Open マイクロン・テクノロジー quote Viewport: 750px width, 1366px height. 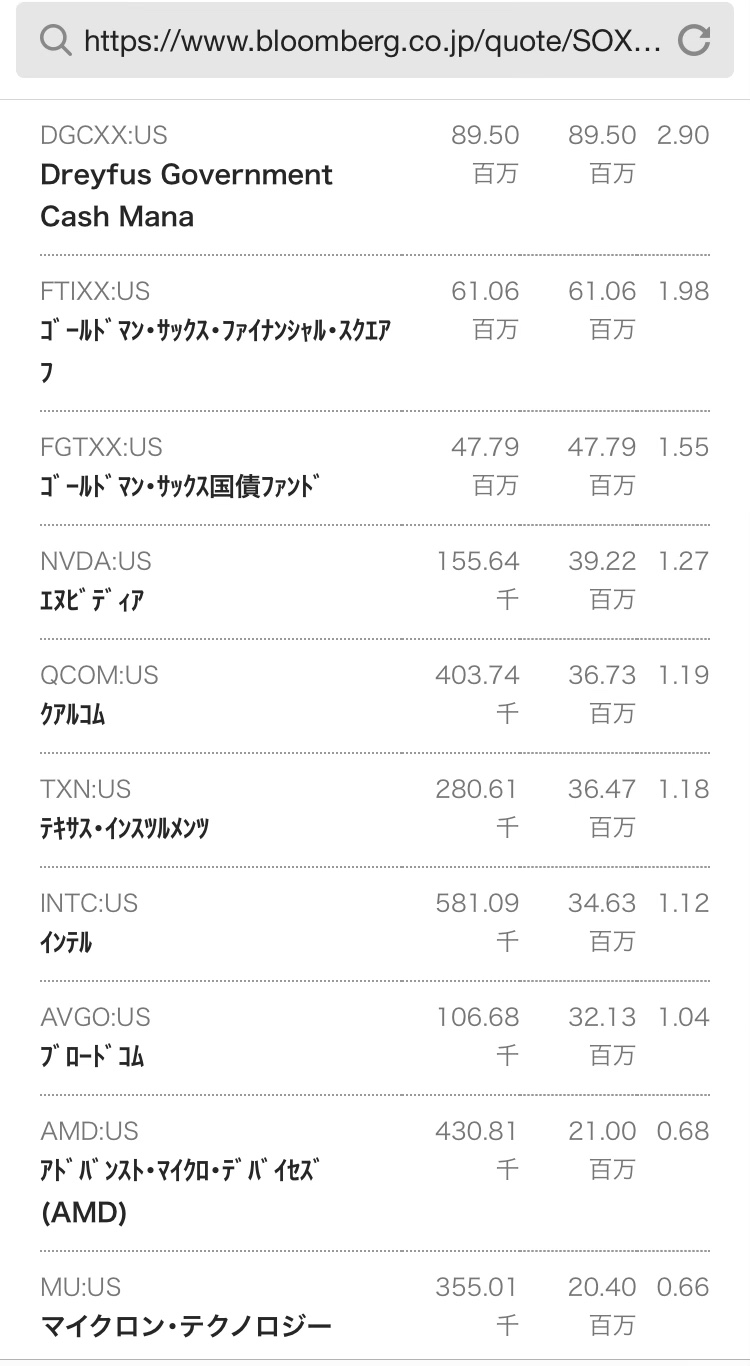185,1327
